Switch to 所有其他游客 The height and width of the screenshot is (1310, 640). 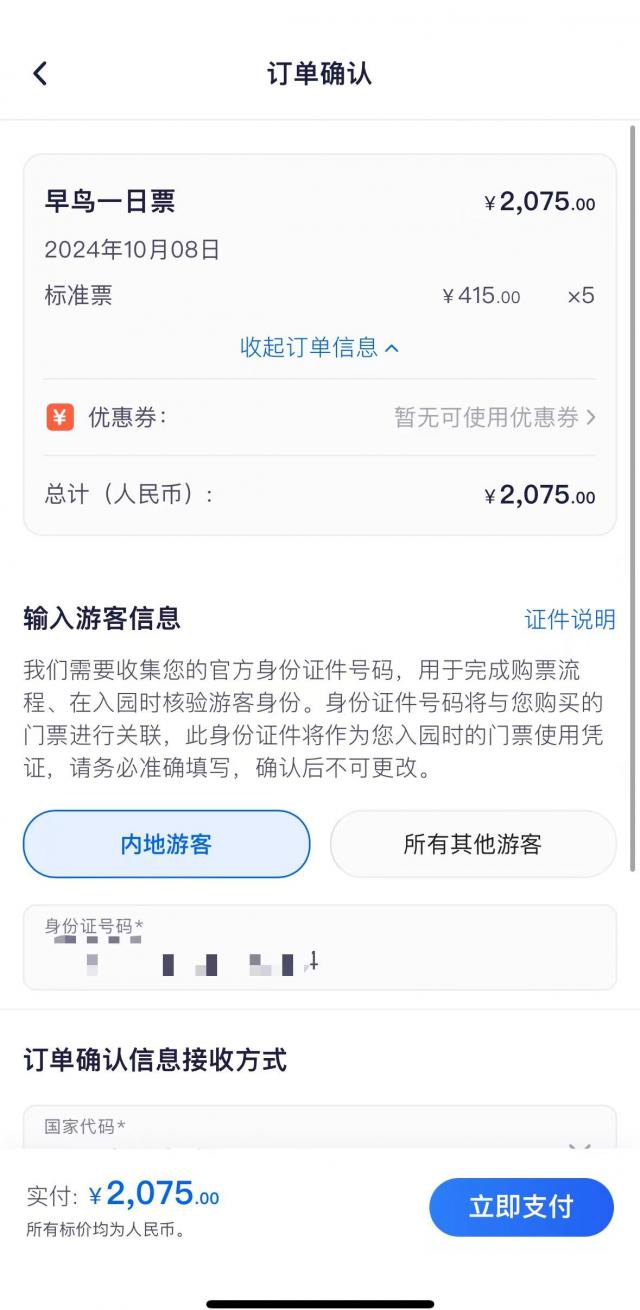472,844
